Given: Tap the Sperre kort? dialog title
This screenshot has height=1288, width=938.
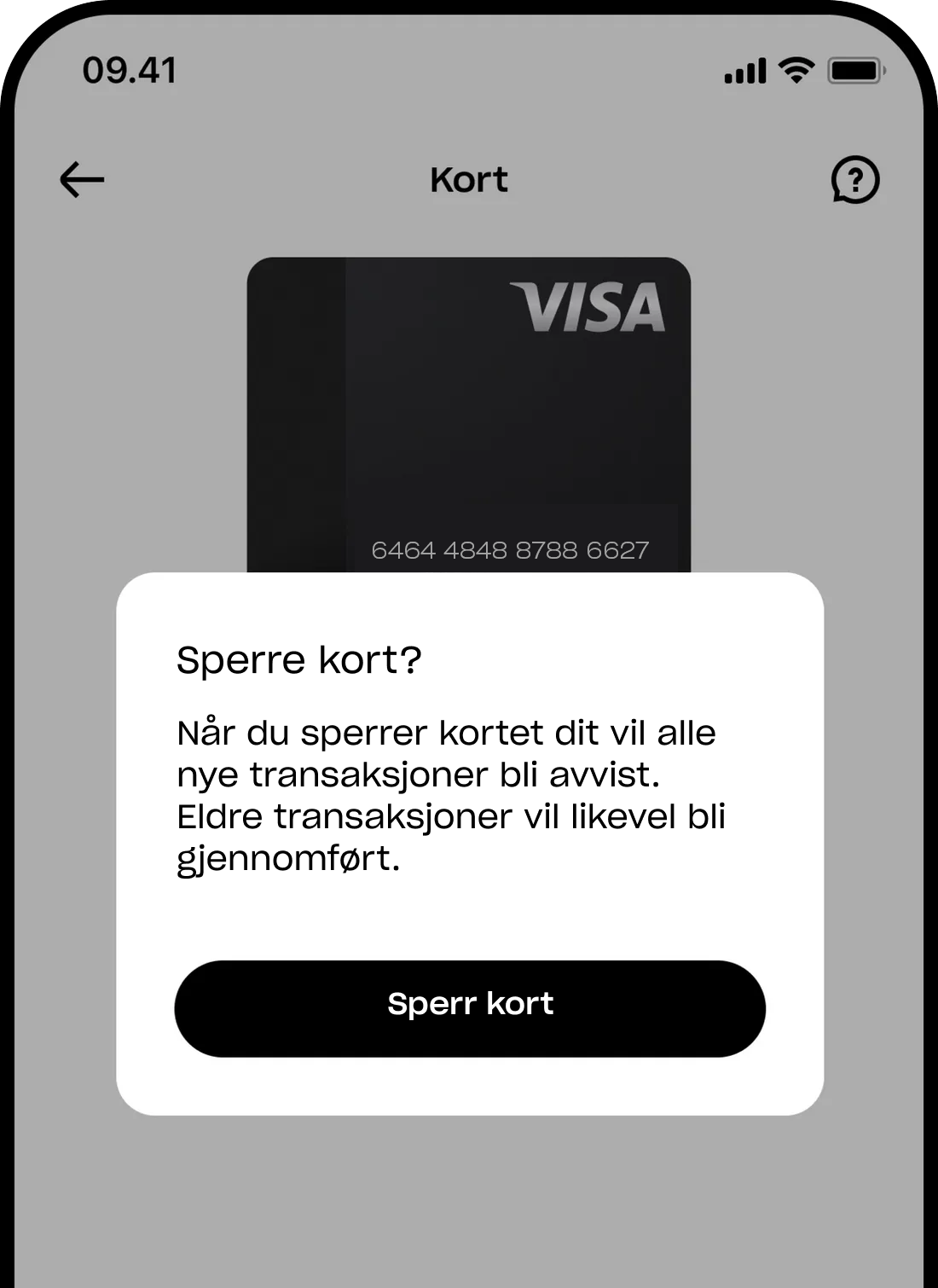Looking at the screenshot, I should pyautogui.click(x=299, y=660).
